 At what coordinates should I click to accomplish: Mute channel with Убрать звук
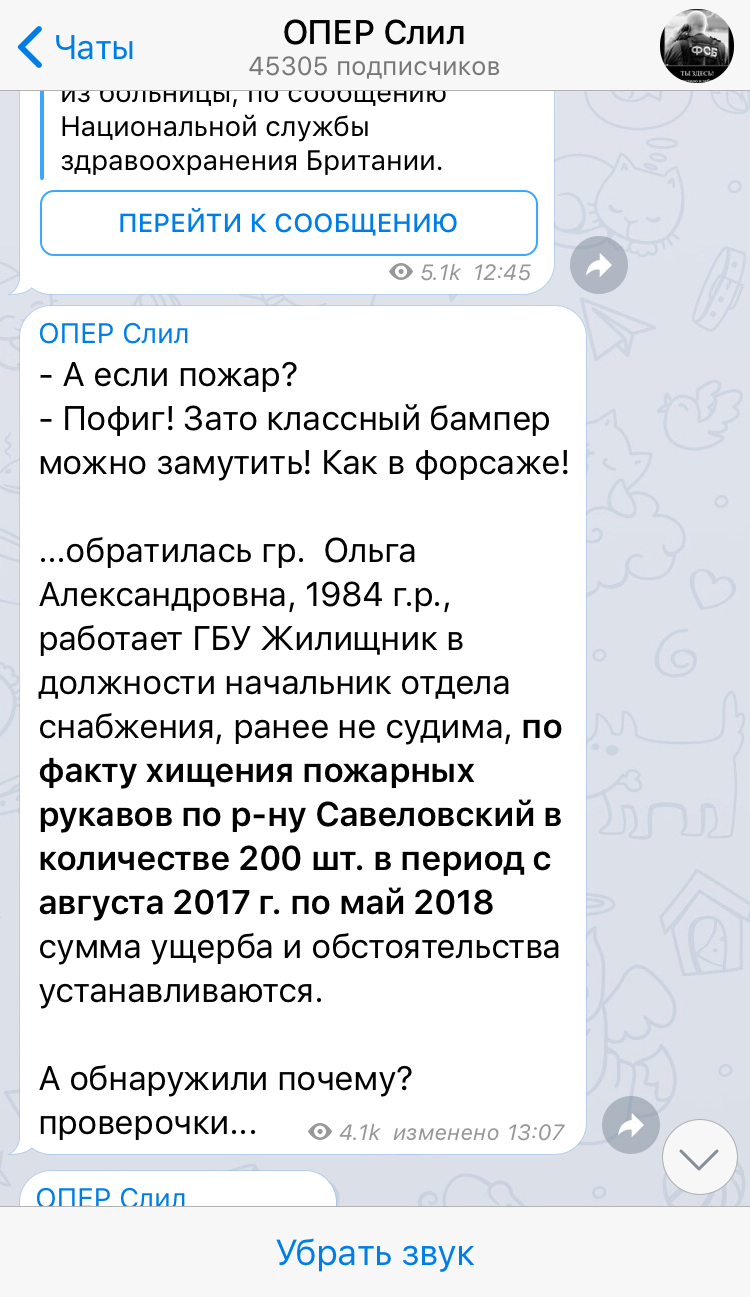[x=375, y=1253]
